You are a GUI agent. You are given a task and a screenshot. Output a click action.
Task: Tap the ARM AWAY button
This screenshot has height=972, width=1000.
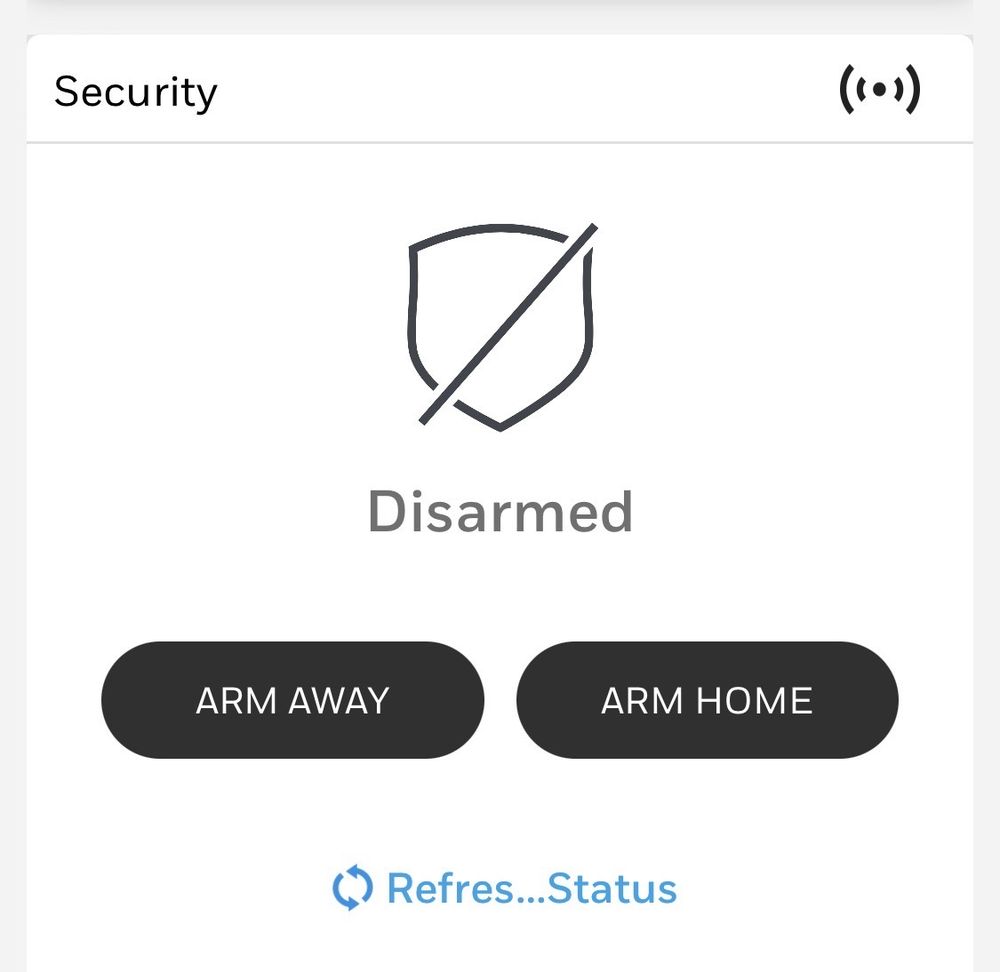[292, 700]
